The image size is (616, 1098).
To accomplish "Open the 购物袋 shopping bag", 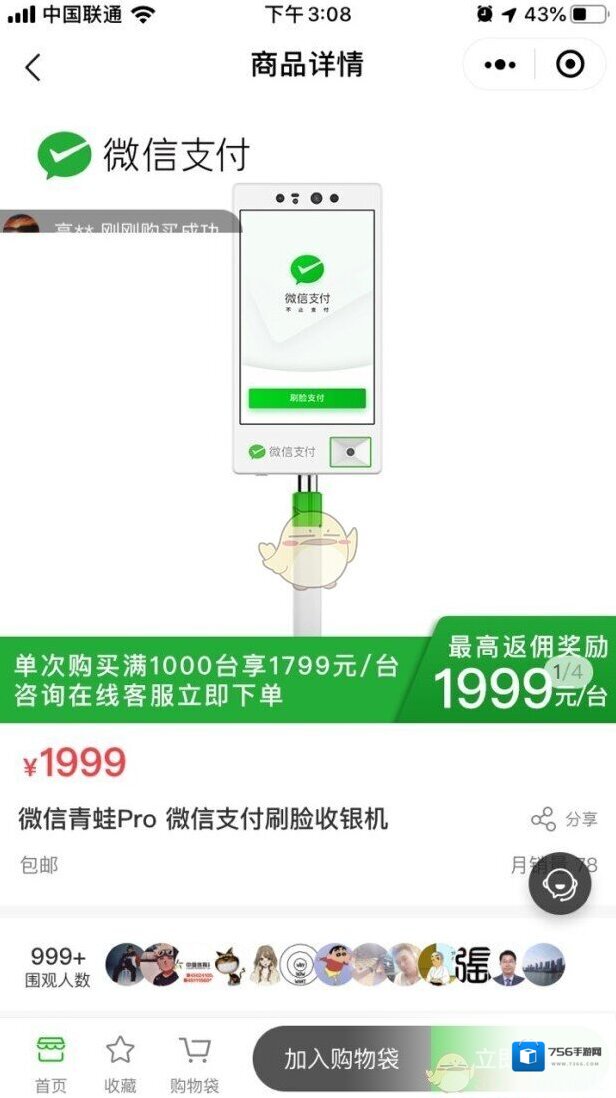I will (x=194, y=1062).
